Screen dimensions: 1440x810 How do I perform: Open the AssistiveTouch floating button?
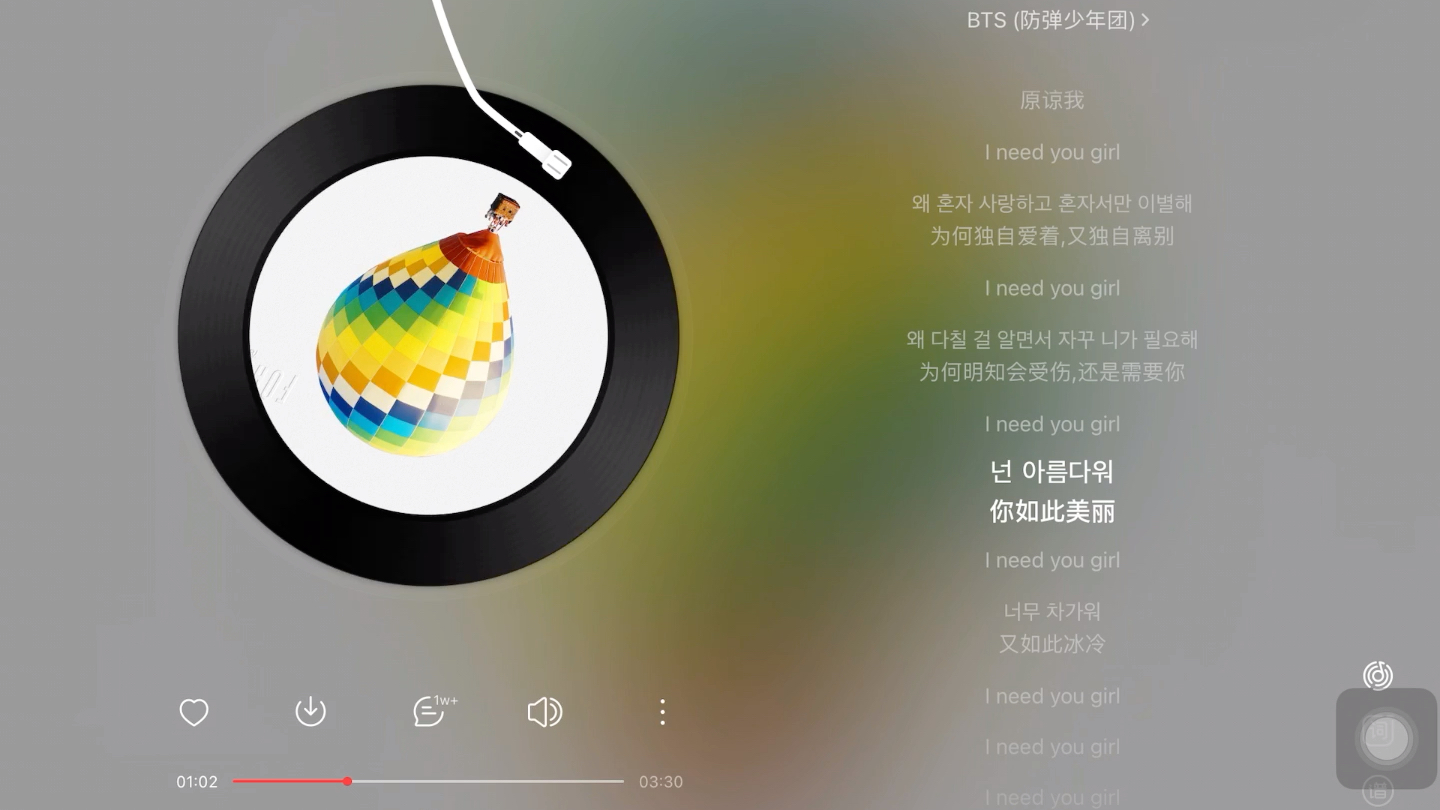[1386, 739]
